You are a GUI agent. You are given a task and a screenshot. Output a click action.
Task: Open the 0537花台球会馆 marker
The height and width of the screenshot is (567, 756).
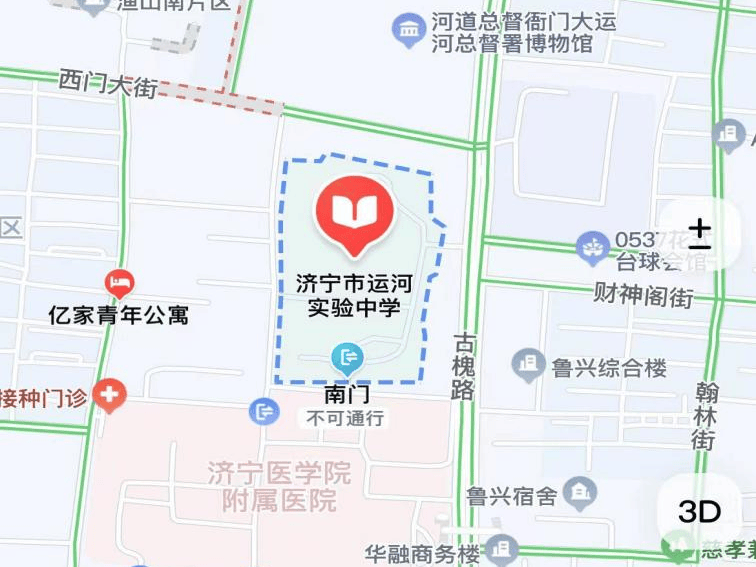pos(593,246)
